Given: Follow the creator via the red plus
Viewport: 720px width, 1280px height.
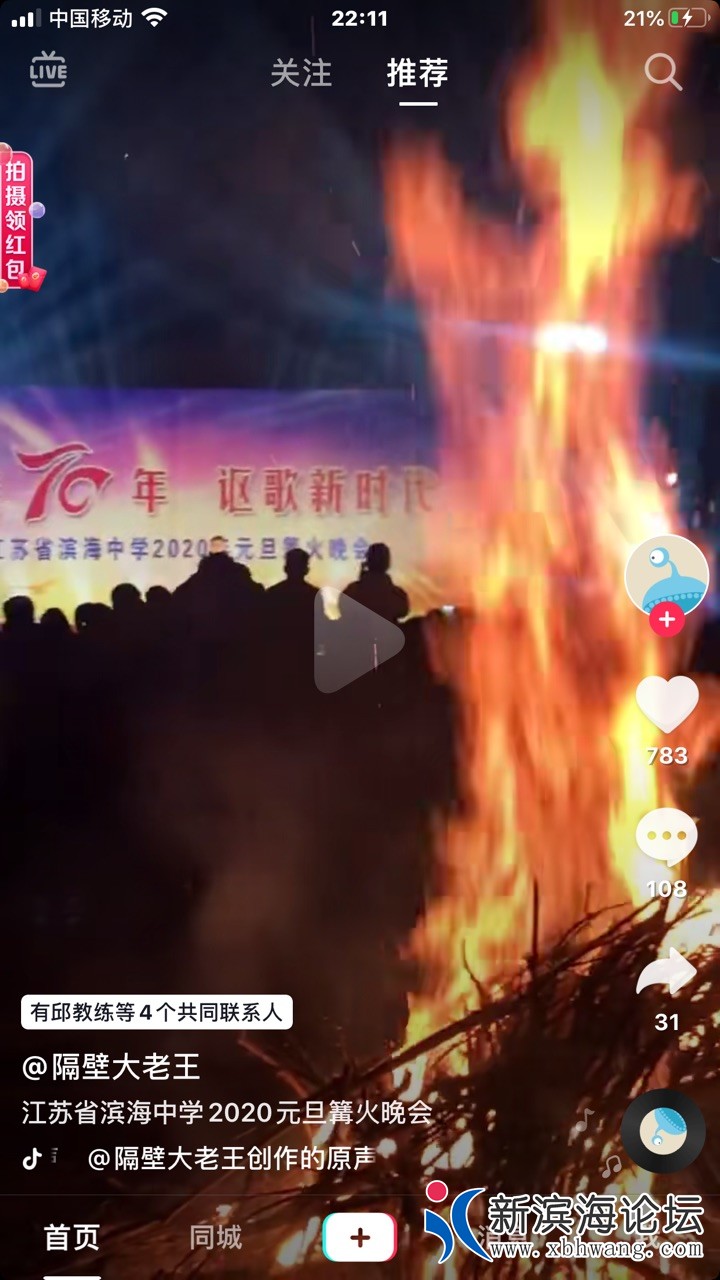Looking at the screenshot, I should [x=666, y=620].
